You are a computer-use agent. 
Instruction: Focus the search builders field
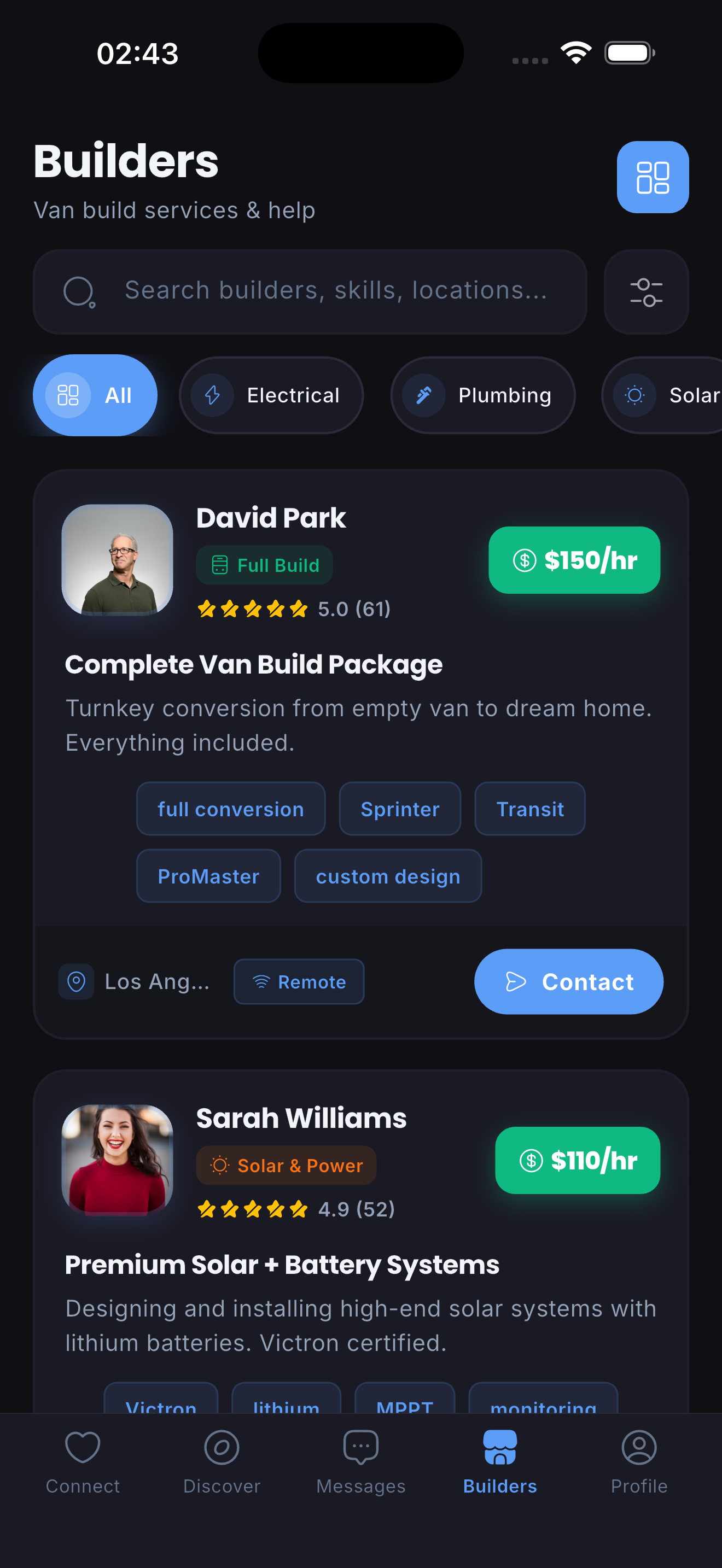[x=310, y=291]
